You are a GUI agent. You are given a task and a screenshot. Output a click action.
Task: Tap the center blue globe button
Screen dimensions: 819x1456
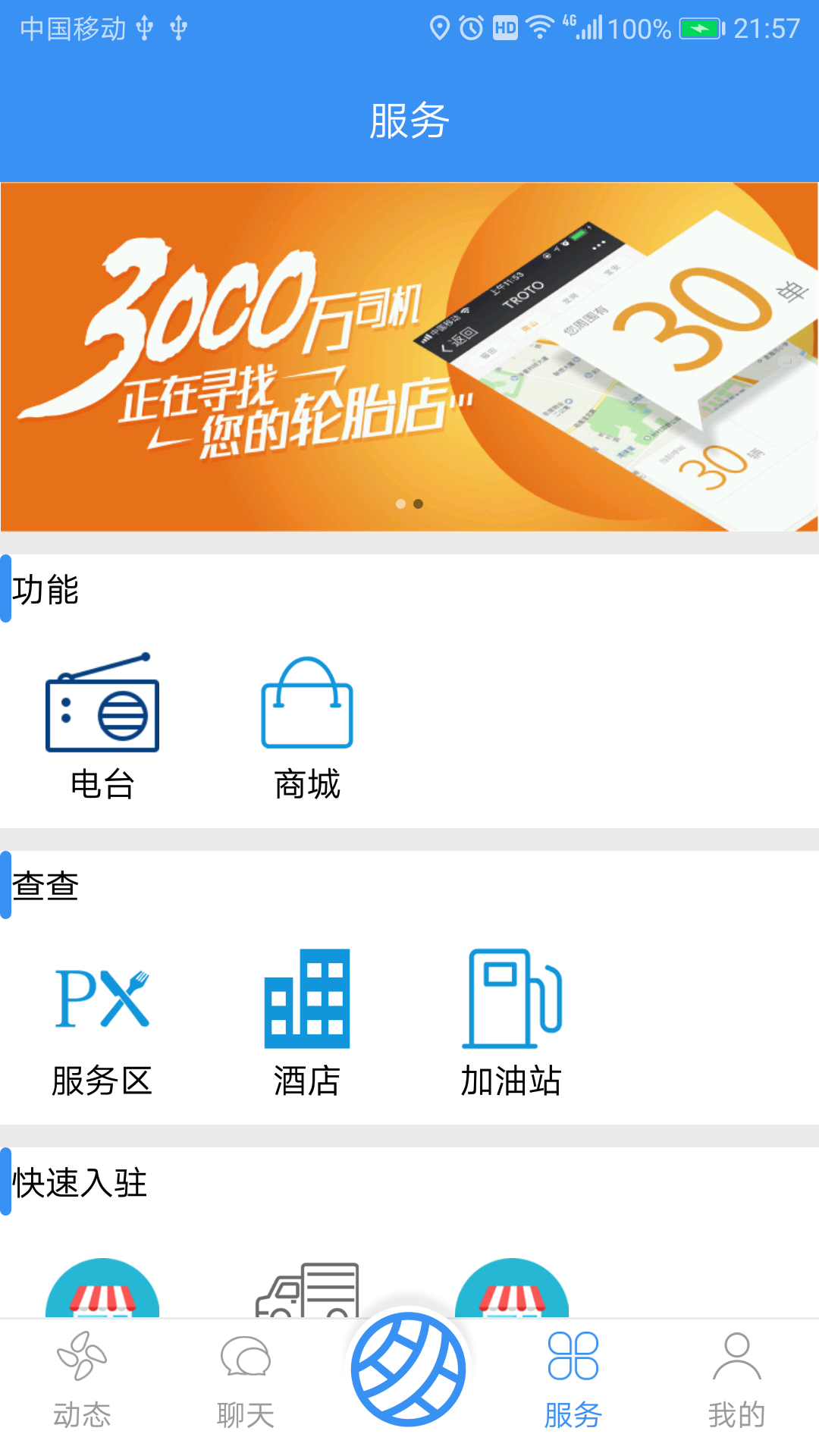tap(409, 1369)
